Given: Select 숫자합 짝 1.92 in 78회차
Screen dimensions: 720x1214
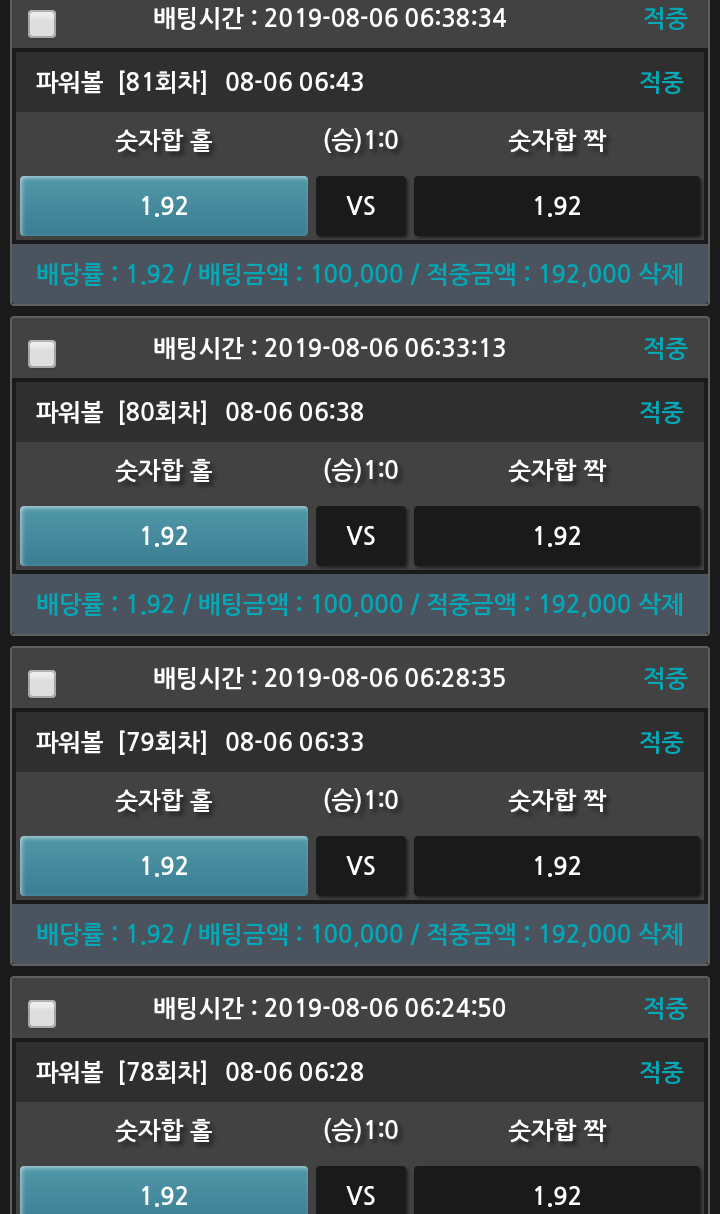Looking at the screenshot, I should pos(557,1192).
